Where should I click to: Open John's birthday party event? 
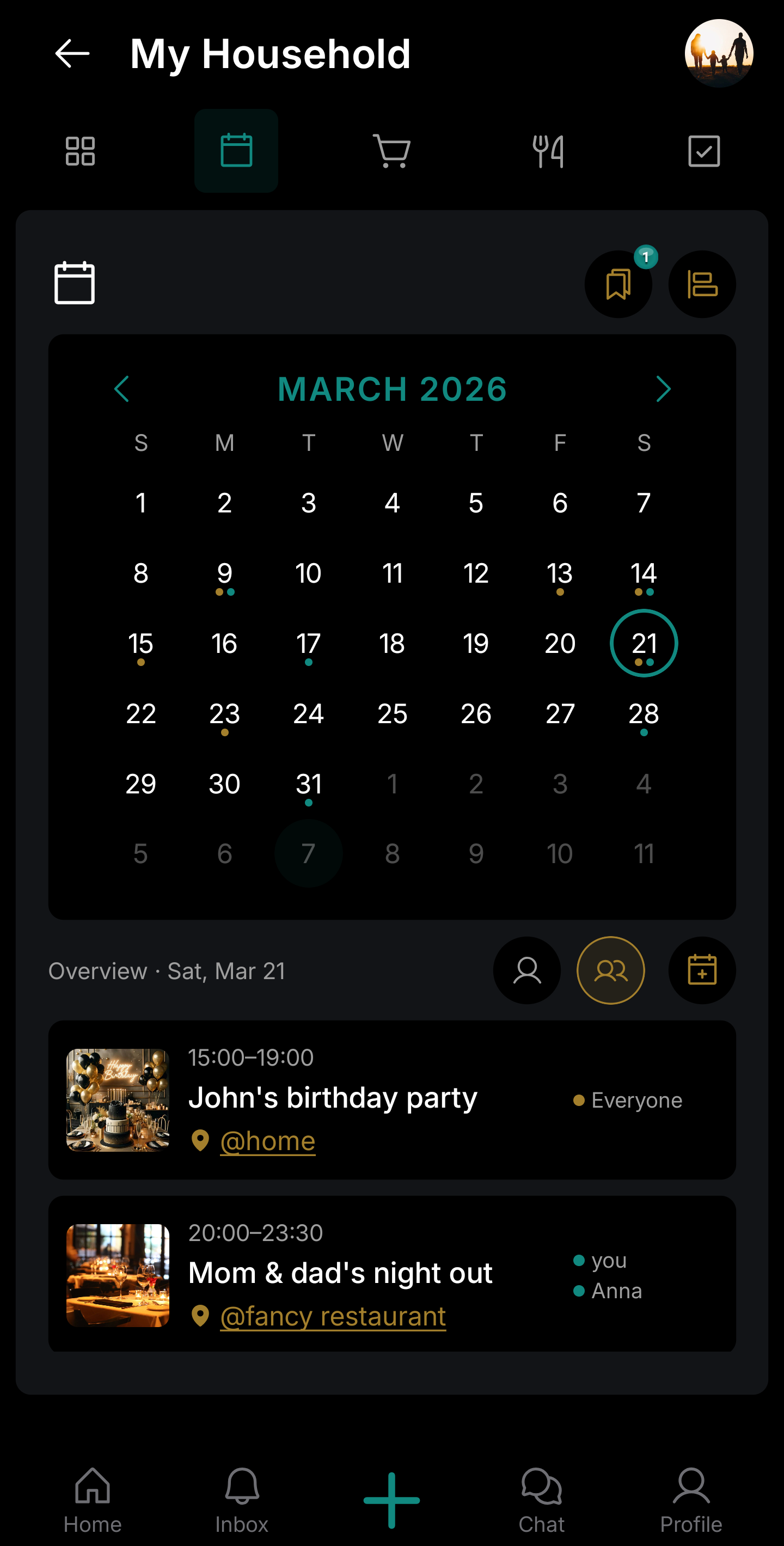tap(333, 1098)
